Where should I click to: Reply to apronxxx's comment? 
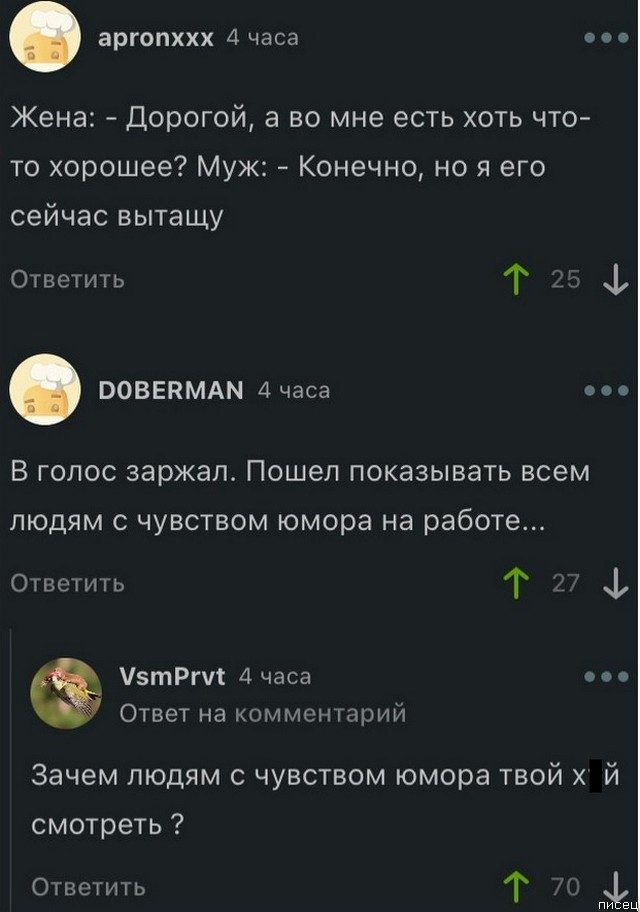[67, 280]
